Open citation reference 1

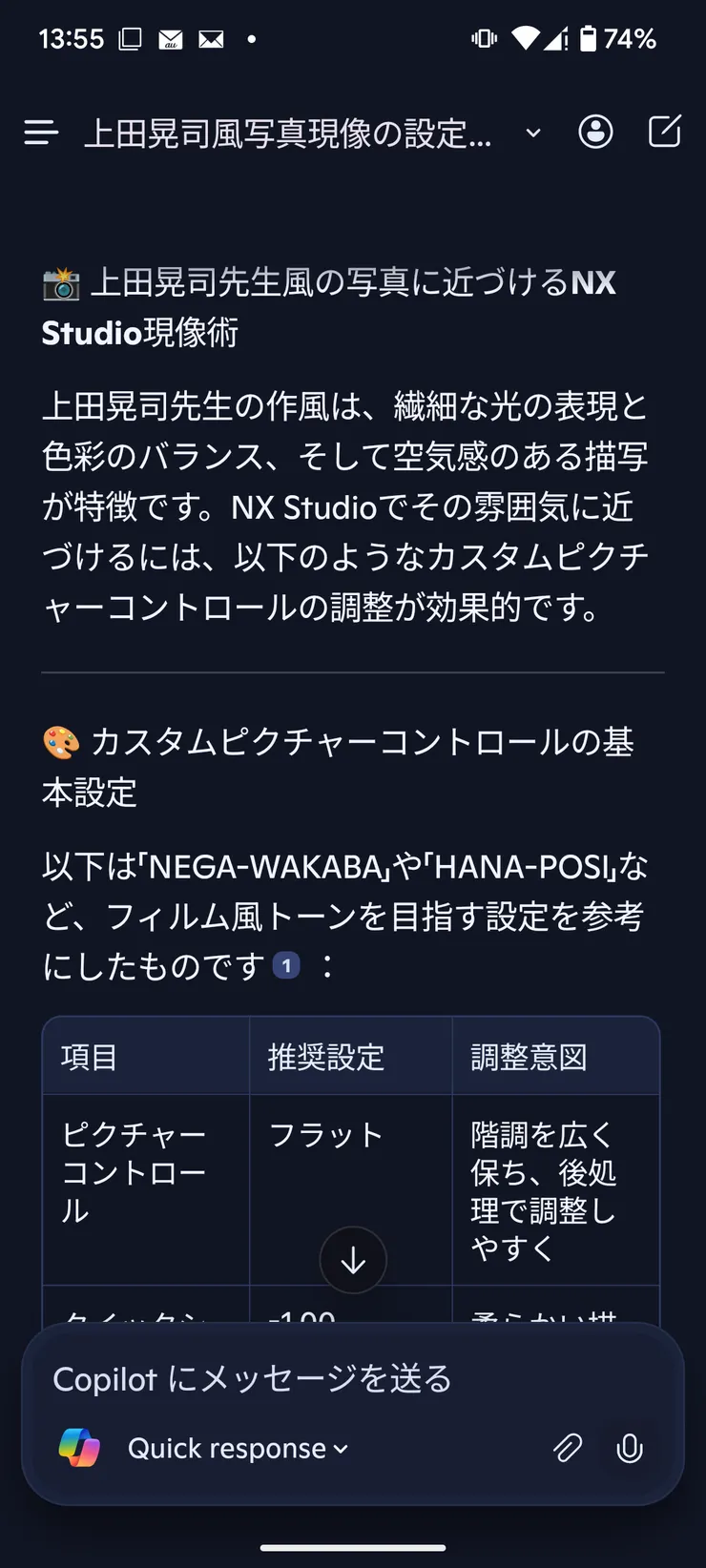tap(286, 965)
